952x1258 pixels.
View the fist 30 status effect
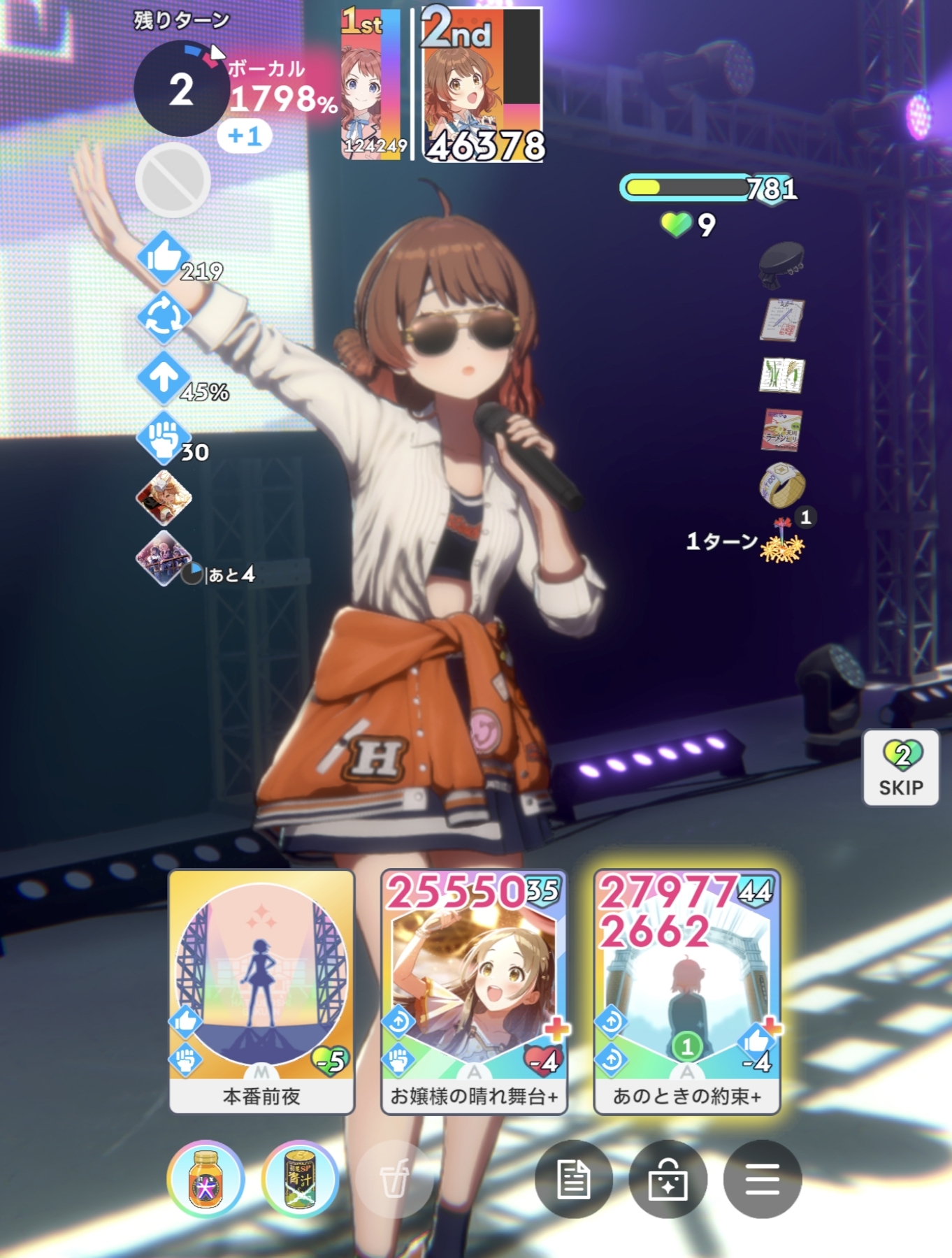click(164, 438)
